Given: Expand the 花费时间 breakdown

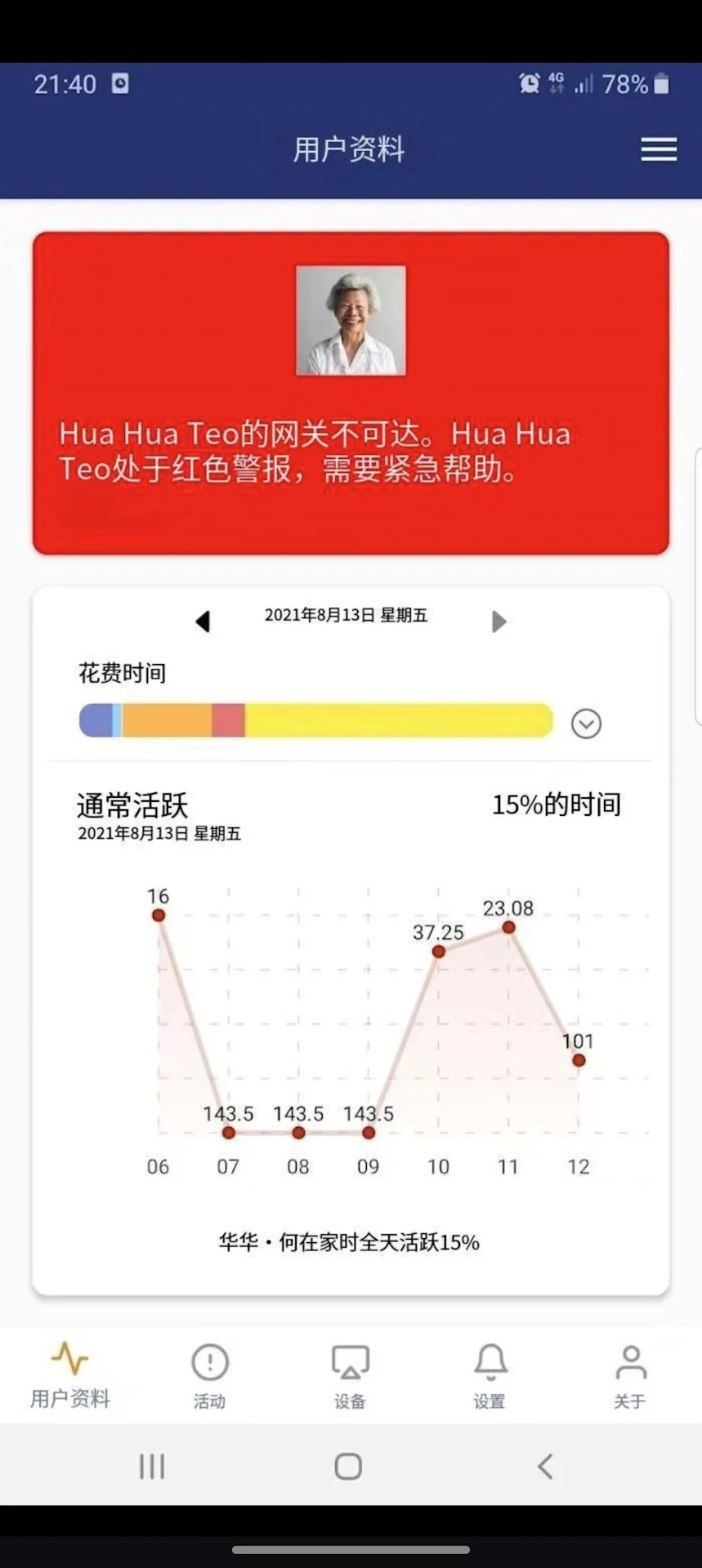Looking at the screenshot, I should point(586,724).
